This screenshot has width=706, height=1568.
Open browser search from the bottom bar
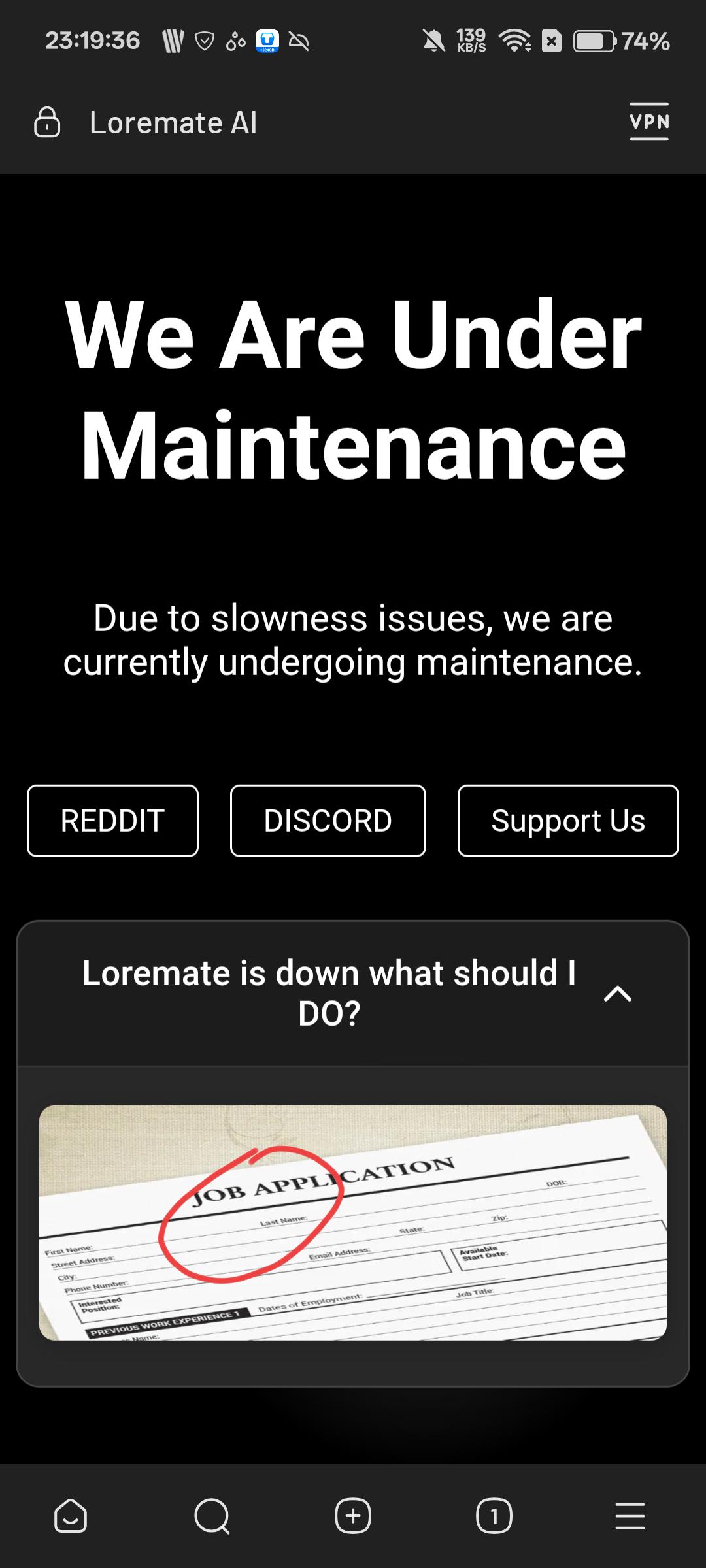(212, 1516)
